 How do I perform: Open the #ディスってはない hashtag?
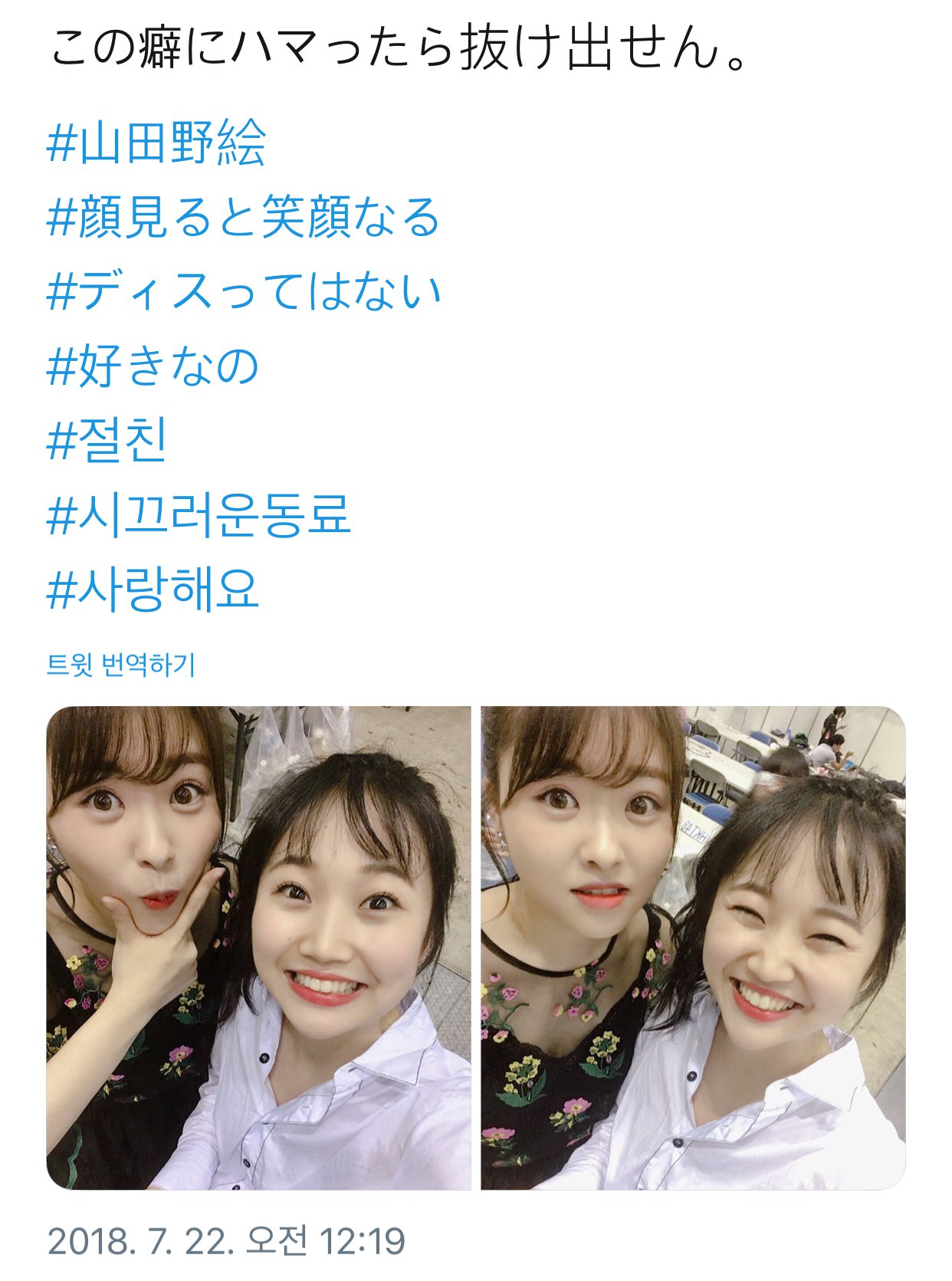point(244,291)
